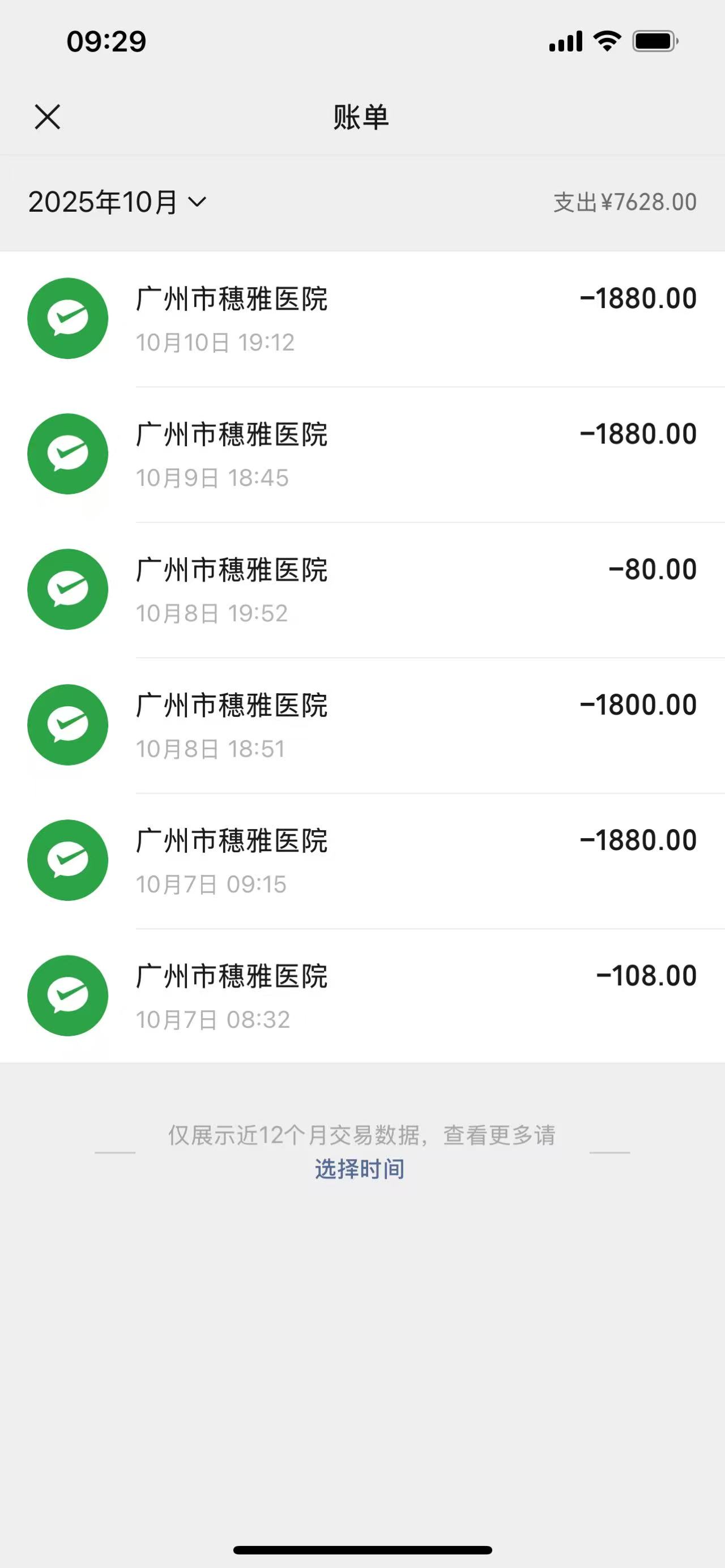Tap the WeChat Pay icon on the 10月7日 09:15 record
Viewport: 725px width, 1568px height.
pyautogui.click(x=67, y=860)
